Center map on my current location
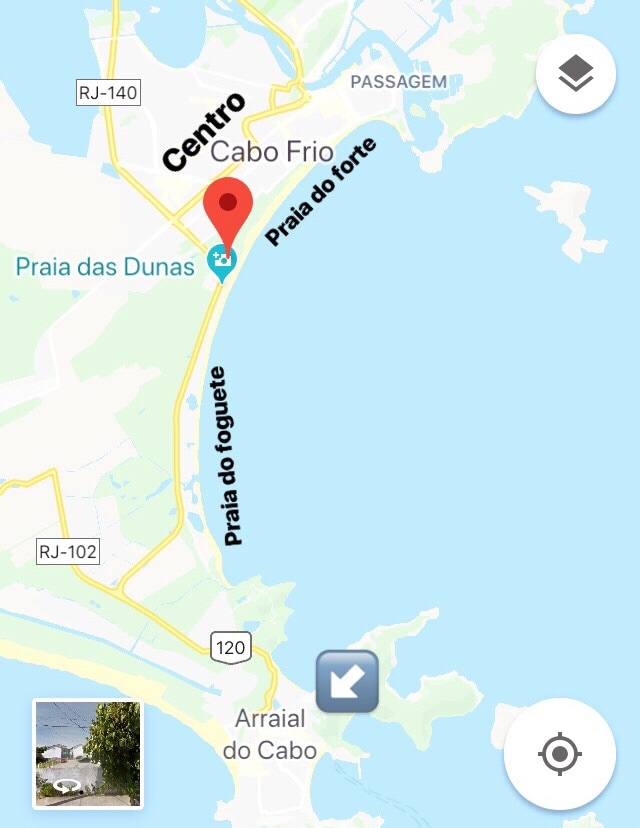Viewport: 640px width, 828px height. (x=559, y=753)
